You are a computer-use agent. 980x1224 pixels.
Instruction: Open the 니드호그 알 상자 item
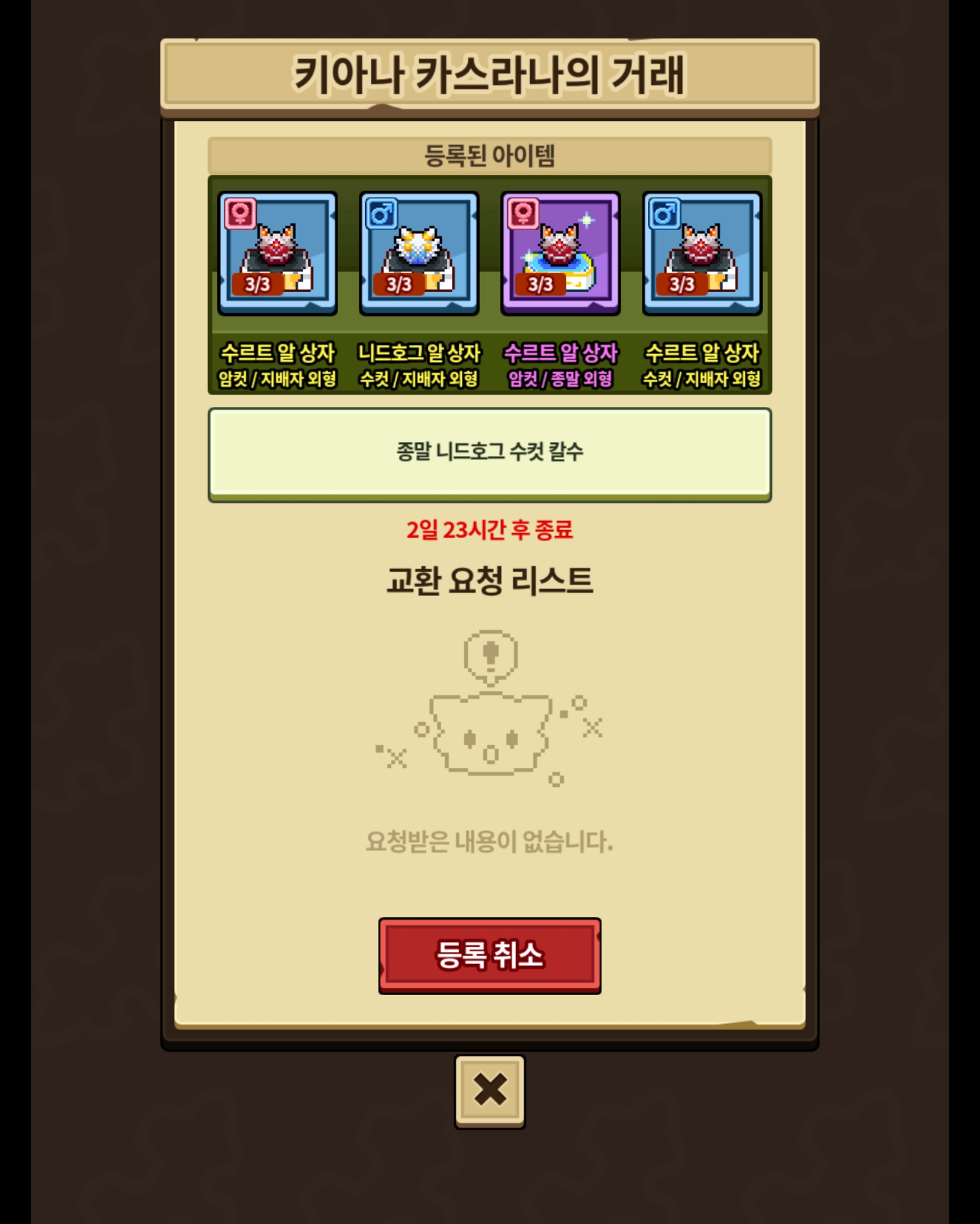coord(419,253)
